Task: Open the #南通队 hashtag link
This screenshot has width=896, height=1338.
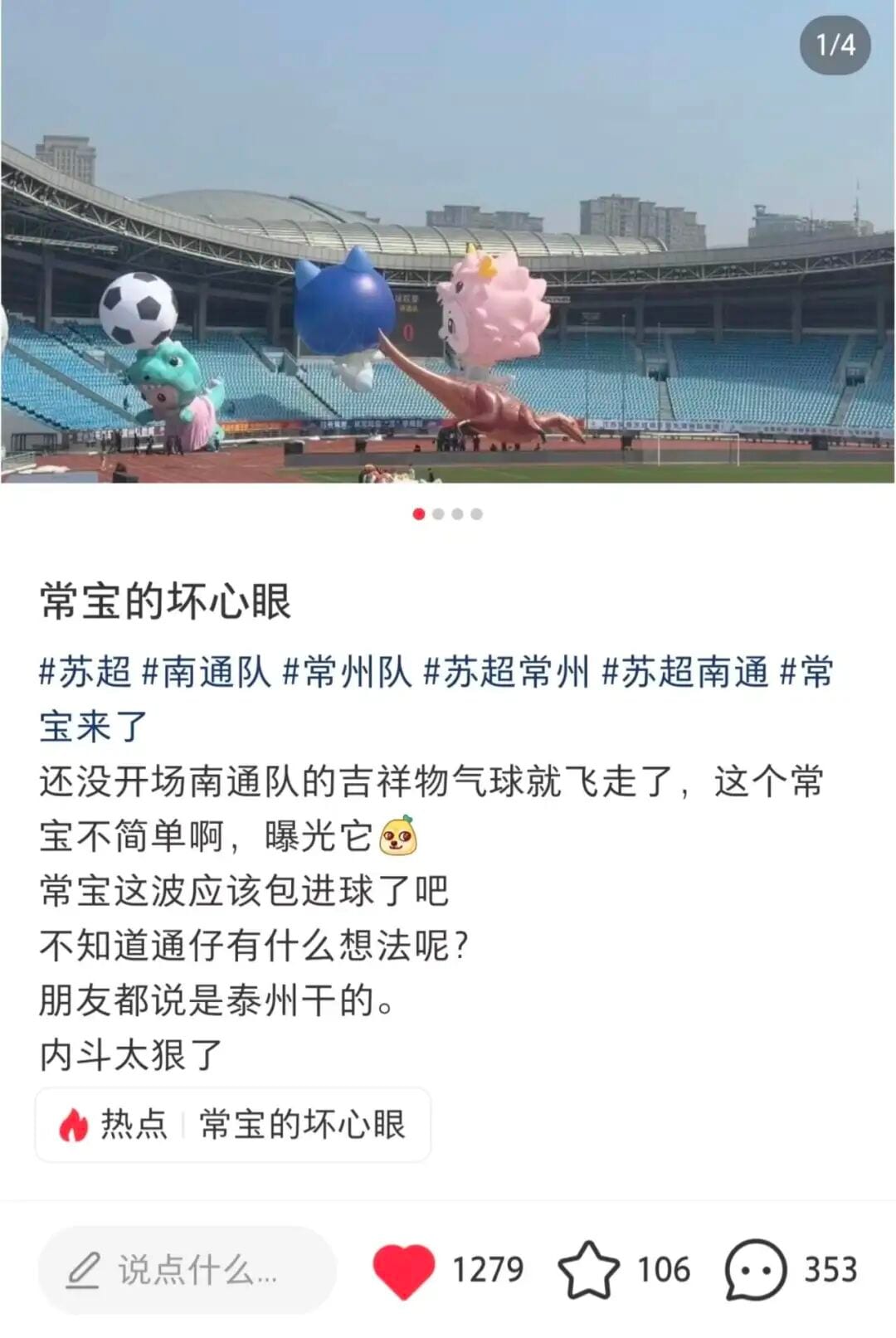Action: coord(207,672)
